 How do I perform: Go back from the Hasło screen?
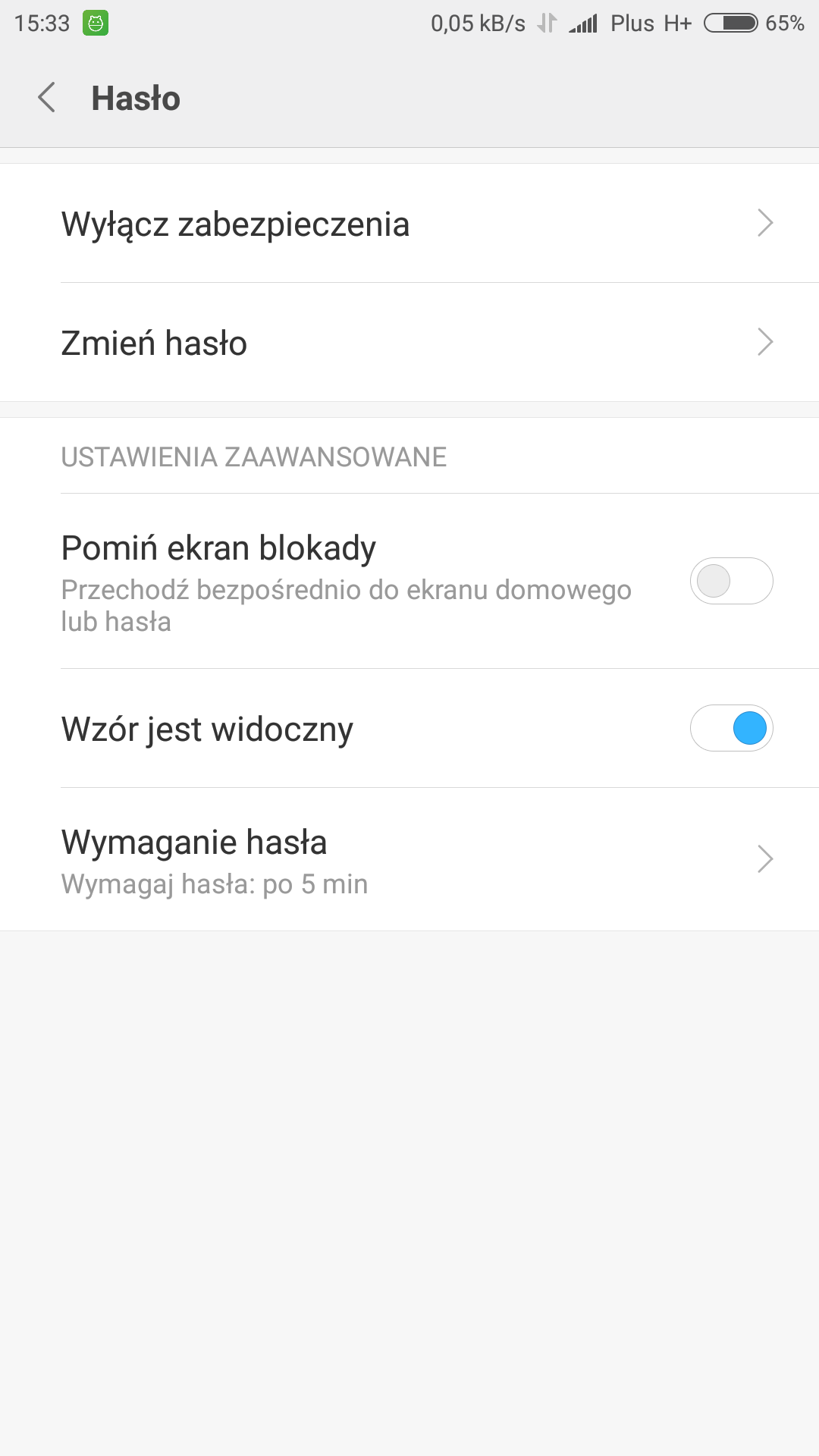(47, 98)
